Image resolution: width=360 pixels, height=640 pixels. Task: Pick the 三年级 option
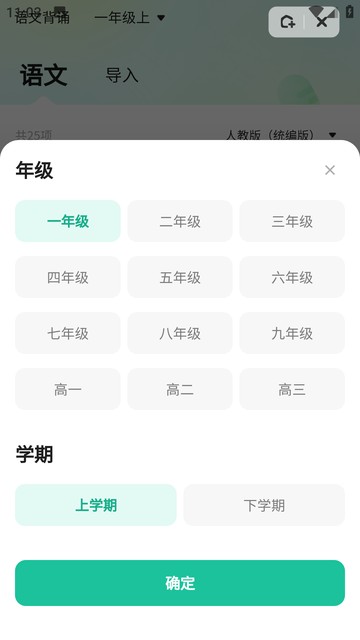coord(292,221)
